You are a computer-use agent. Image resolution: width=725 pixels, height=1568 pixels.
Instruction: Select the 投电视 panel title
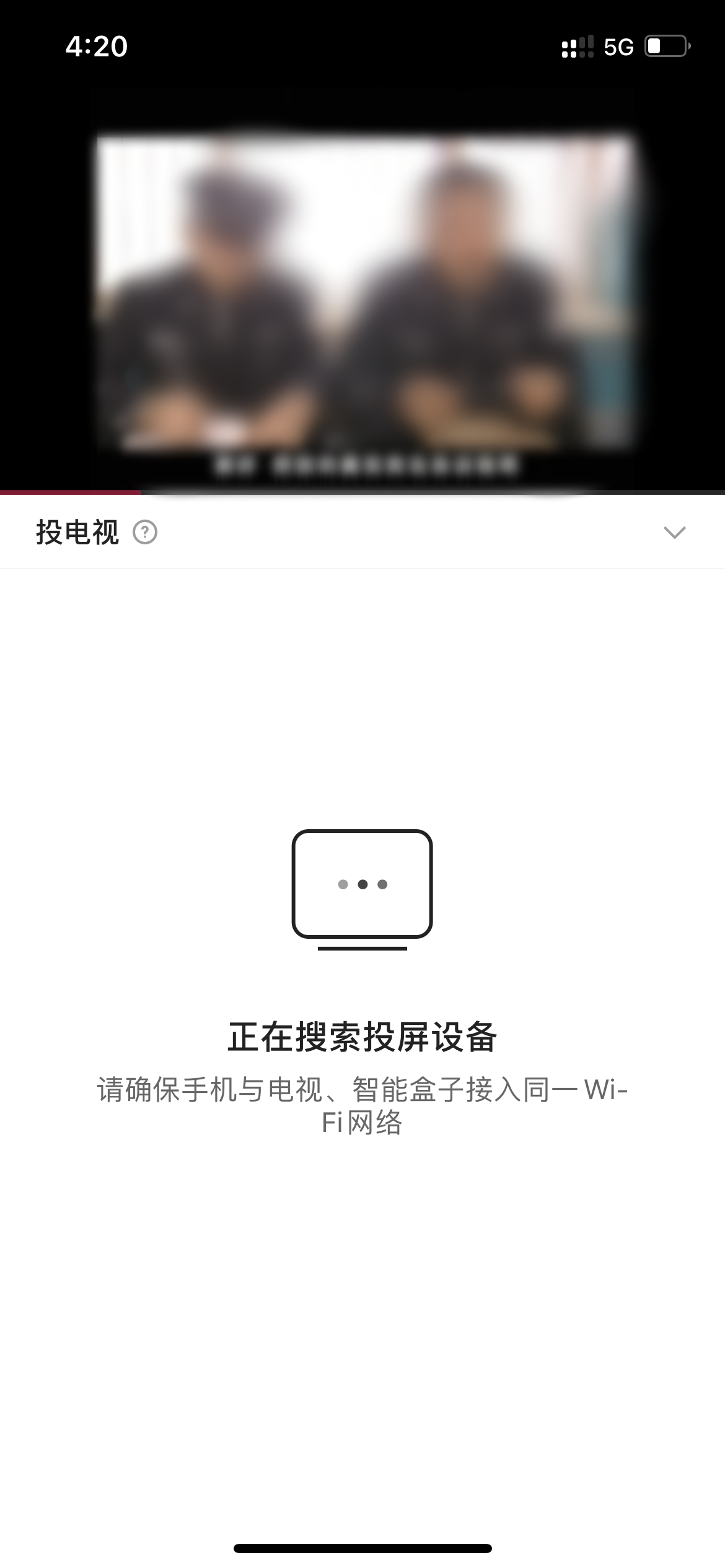coord(77,531)
